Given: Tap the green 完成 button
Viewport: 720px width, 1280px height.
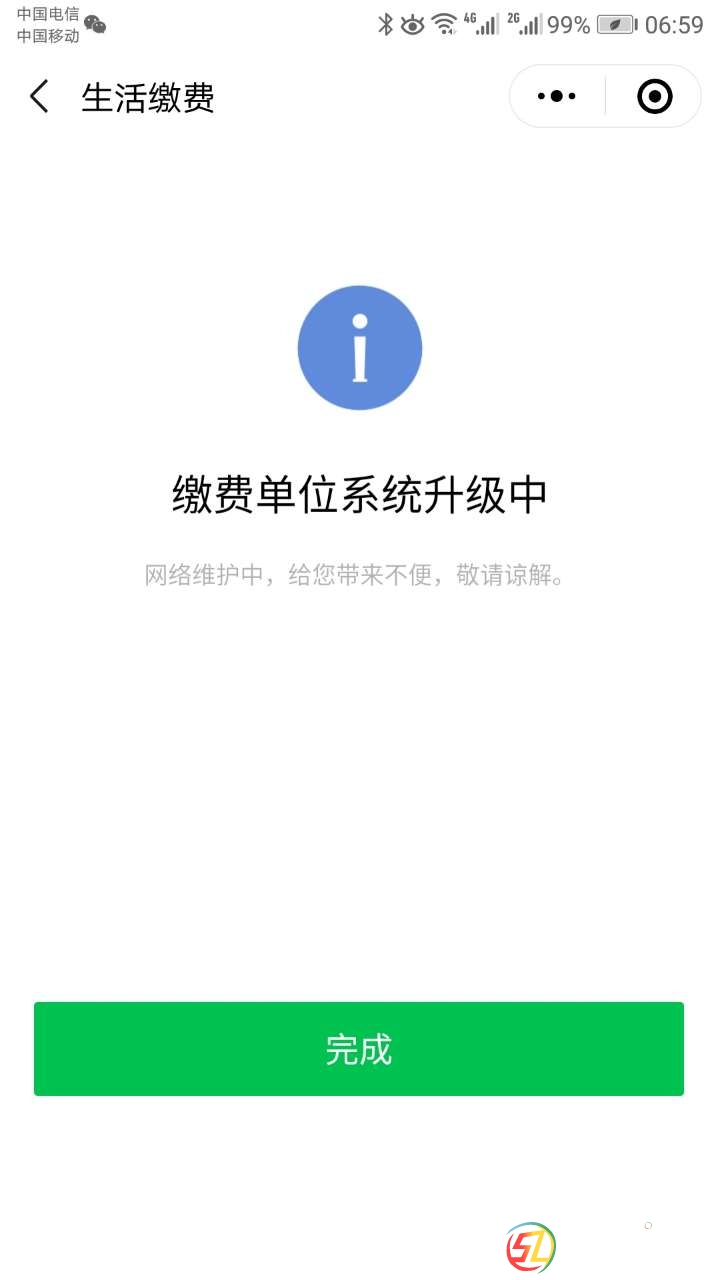Looking at the screenshot, I should 359,1049.
